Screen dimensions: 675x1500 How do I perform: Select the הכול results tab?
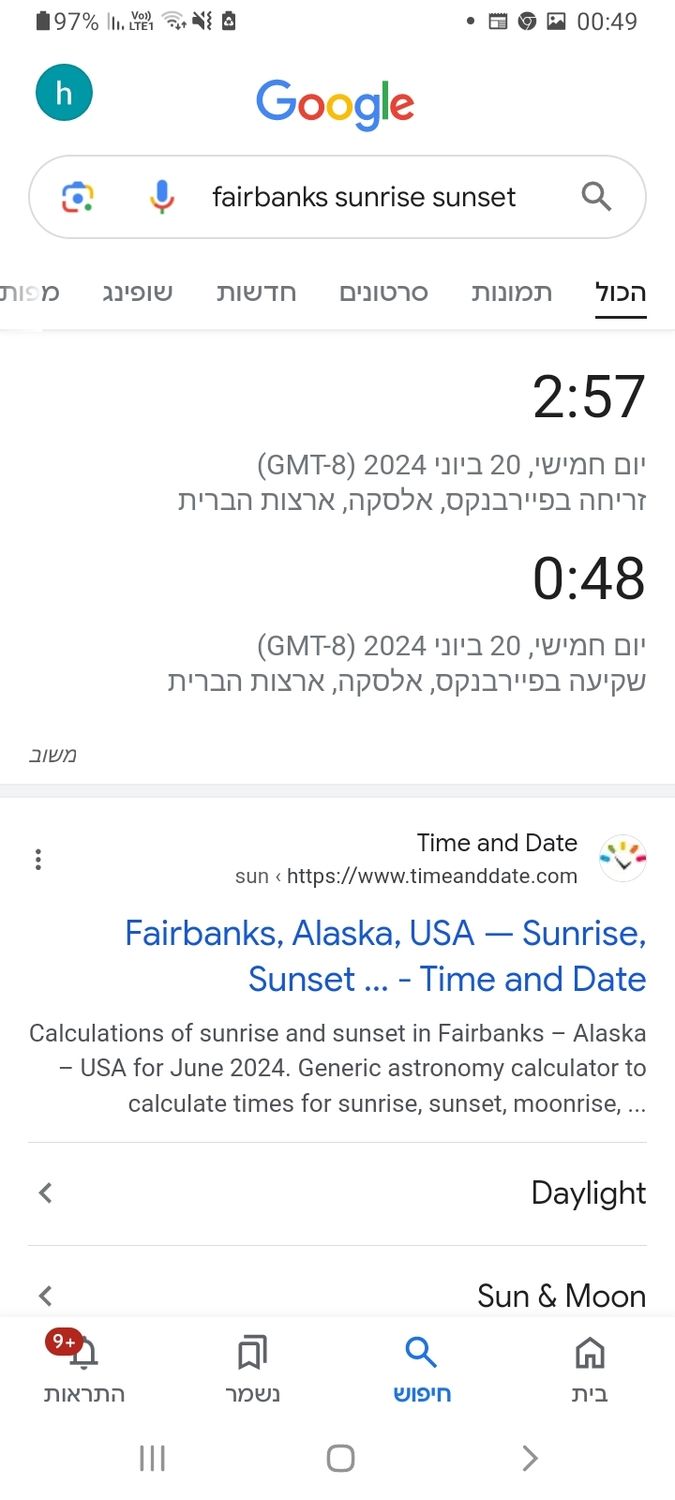[x=620, y=293]
